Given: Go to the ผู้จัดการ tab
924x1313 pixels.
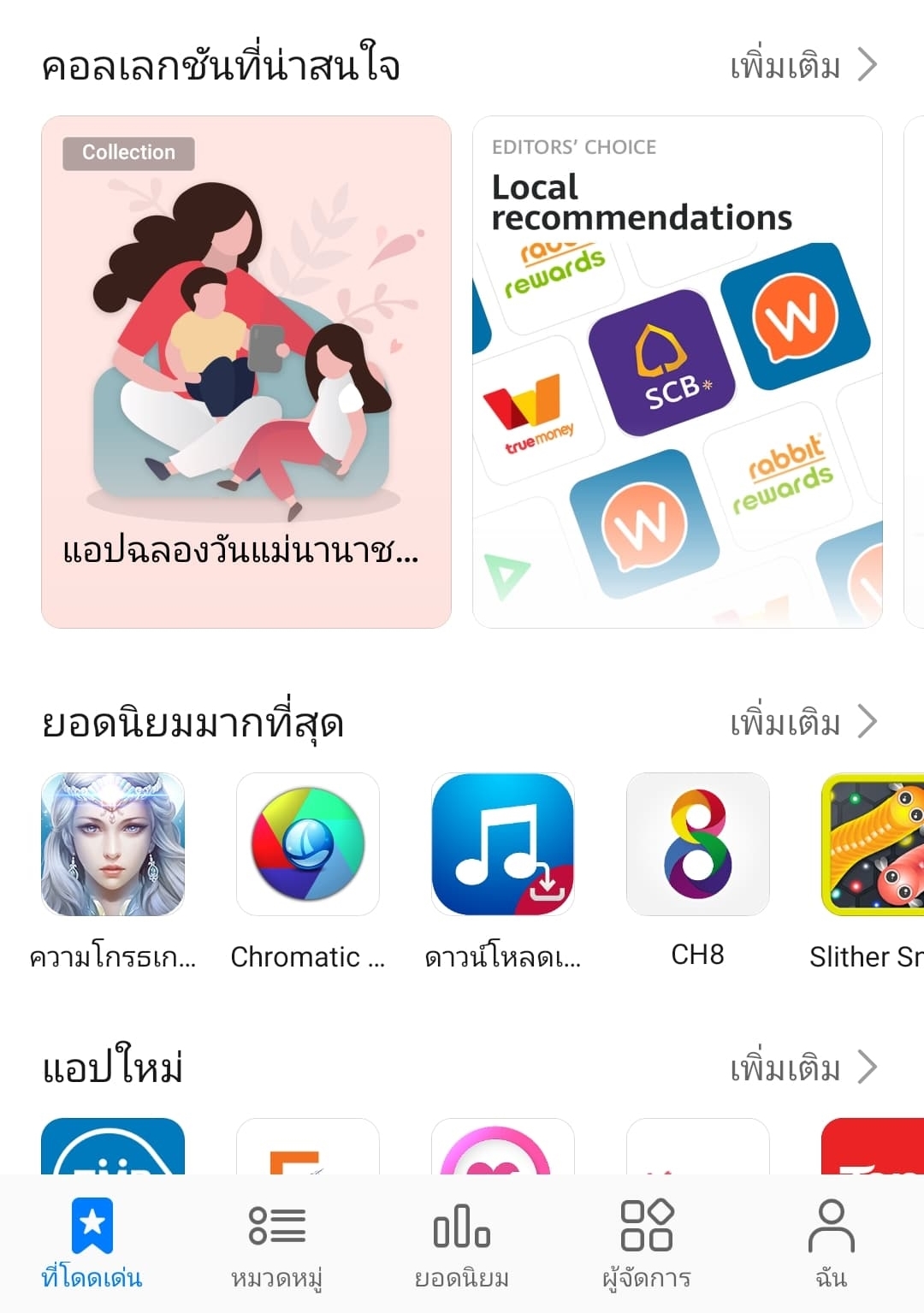Looking at the screenshot, I should pos(647,1243).
